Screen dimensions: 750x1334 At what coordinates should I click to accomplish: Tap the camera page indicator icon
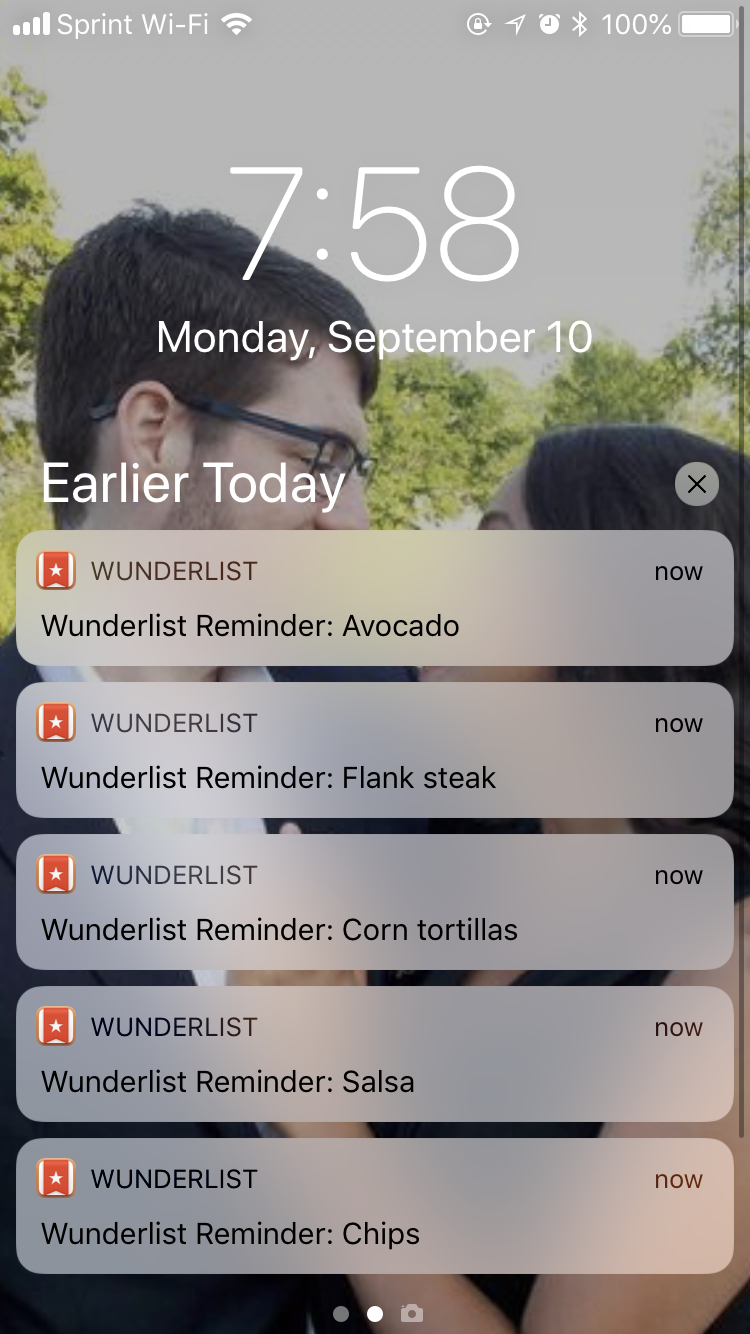[x=411, y=1313]
